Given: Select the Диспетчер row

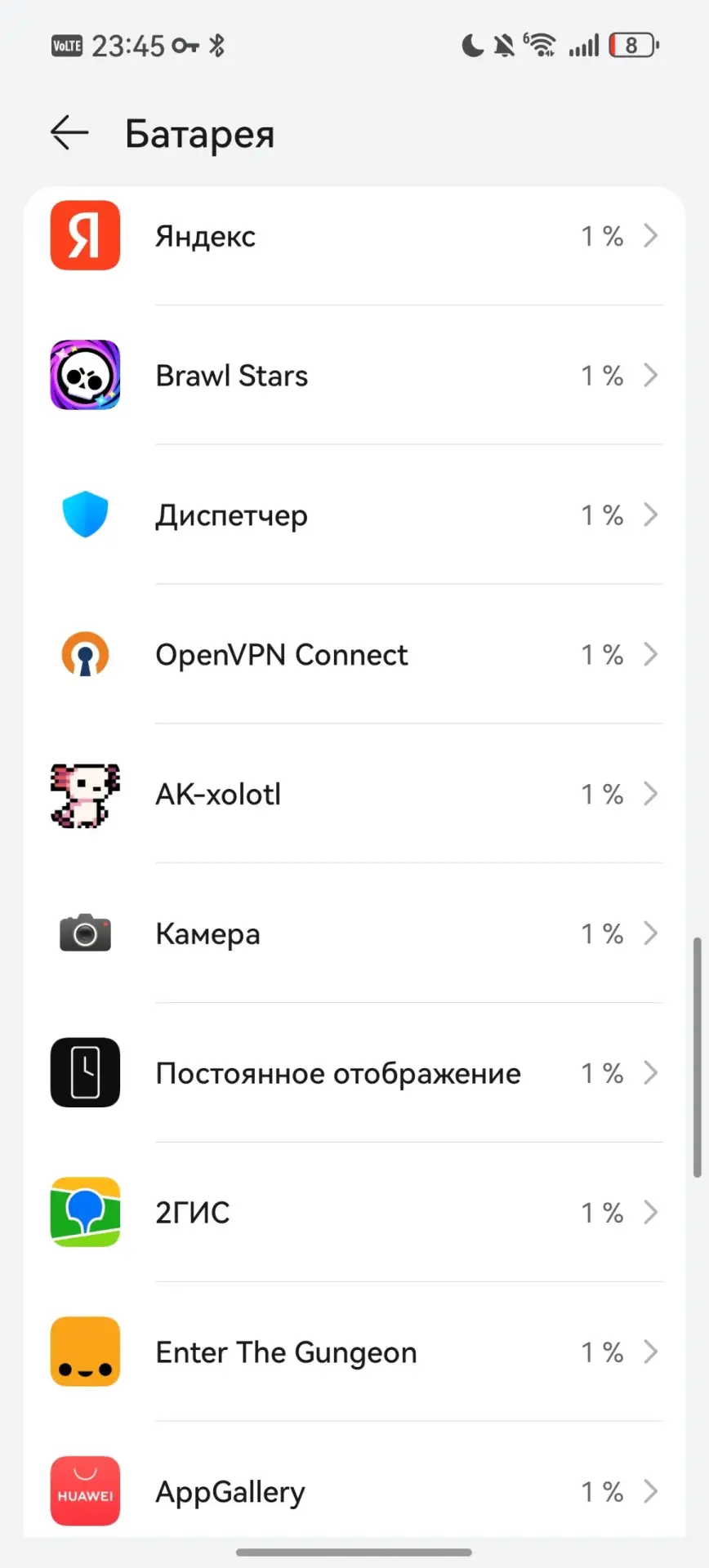Looking at the screenshot, I should coord(354,515).
